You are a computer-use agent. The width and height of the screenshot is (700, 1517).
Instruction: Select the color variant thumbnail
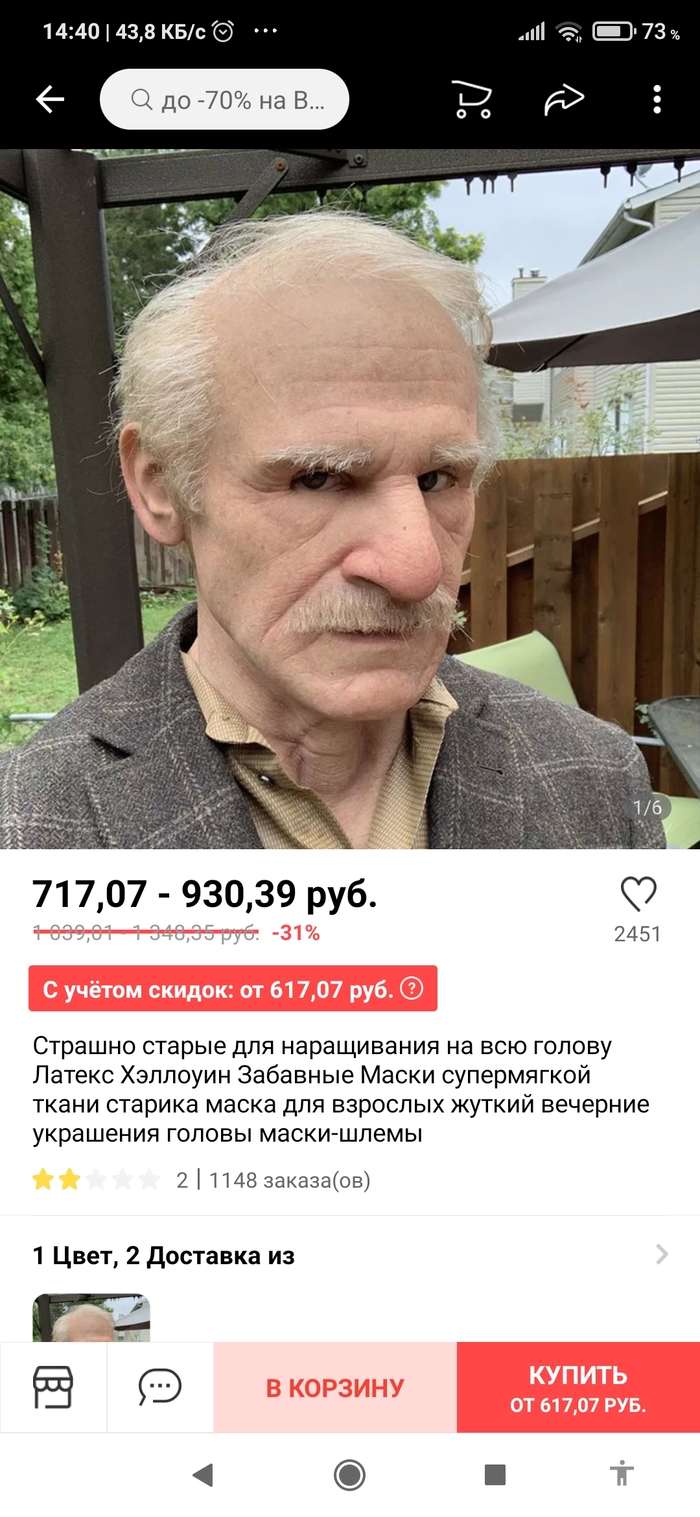[x=91, y=1318]
